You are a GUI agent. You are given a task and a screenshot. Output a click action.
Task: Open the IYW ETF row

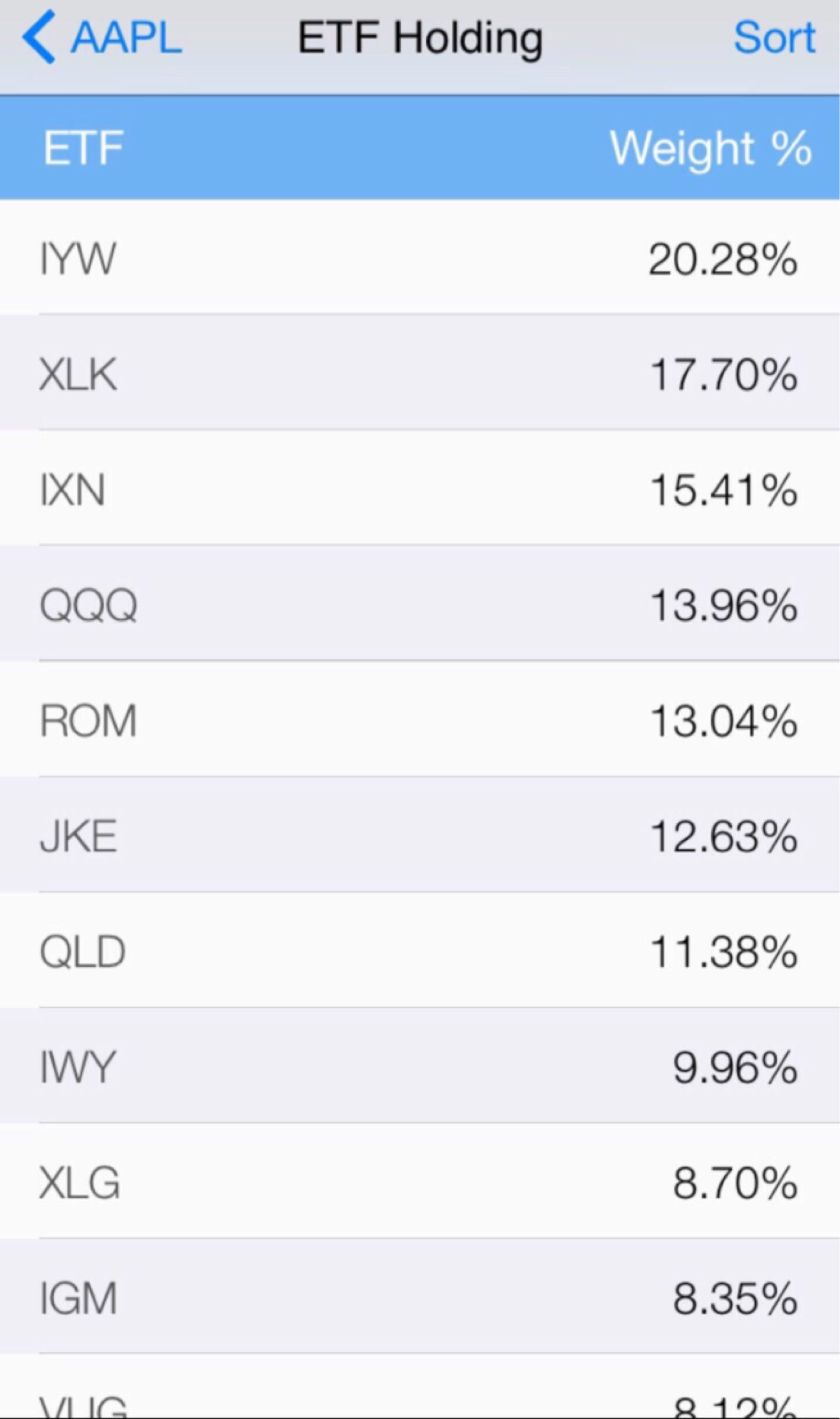pyautogui.click(x=420, y=258)
